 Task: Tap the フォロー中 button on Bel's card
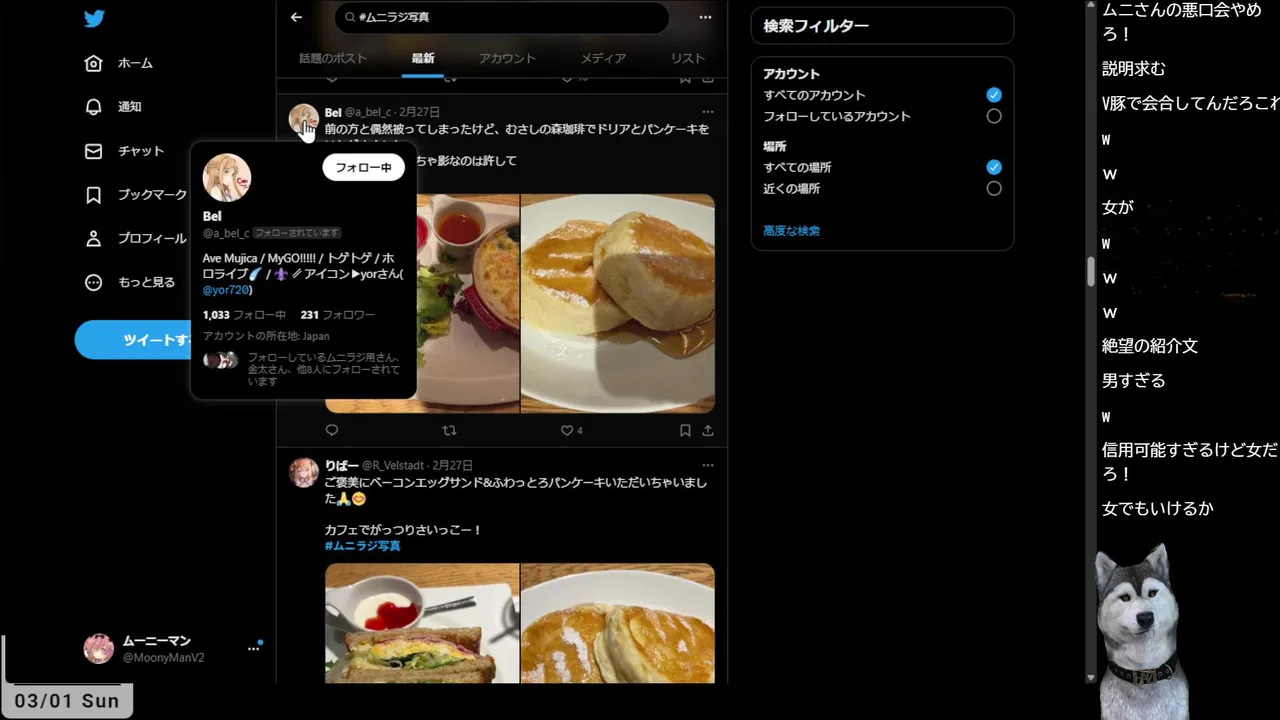363,168
